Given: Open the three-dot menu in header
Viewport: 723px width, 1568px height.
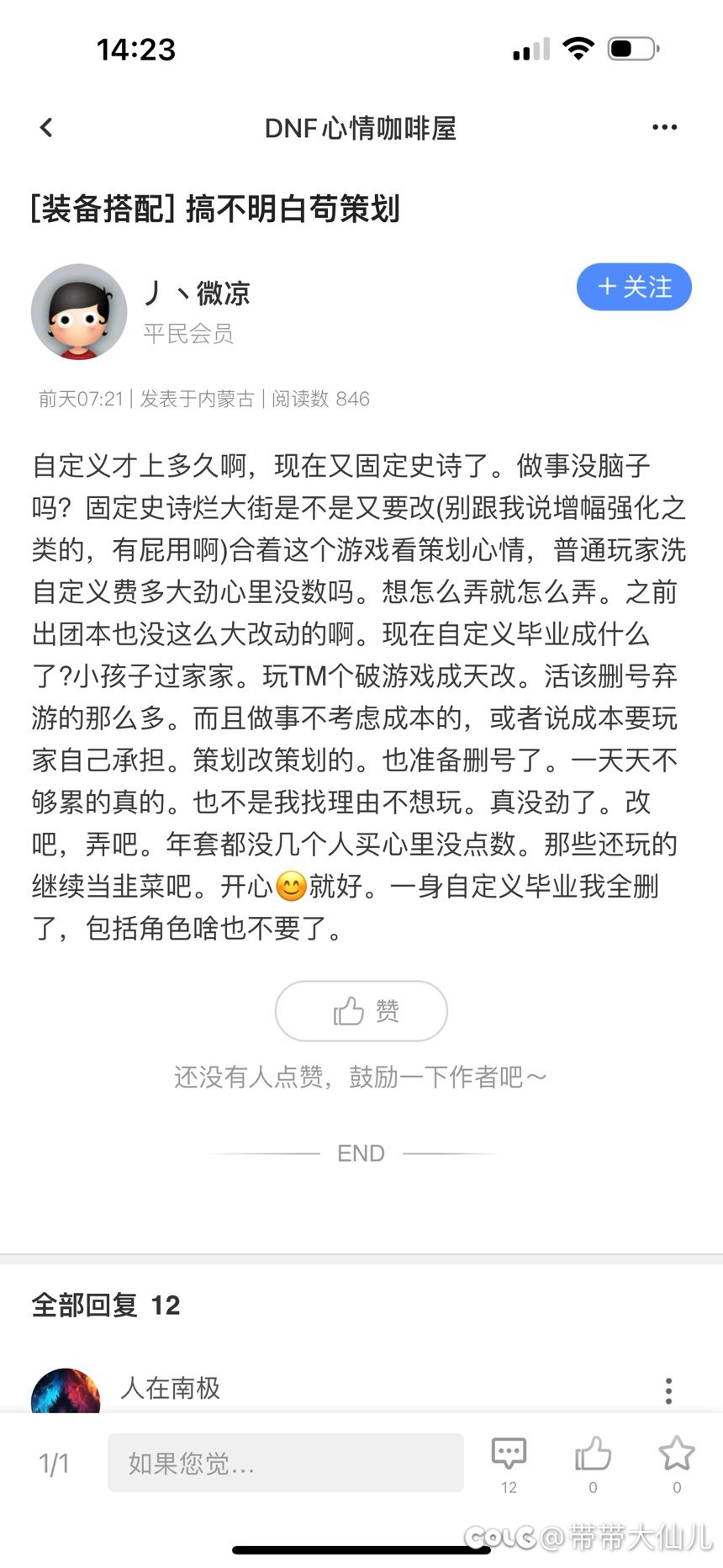Looking at the screenshot, I should (664, 128).
